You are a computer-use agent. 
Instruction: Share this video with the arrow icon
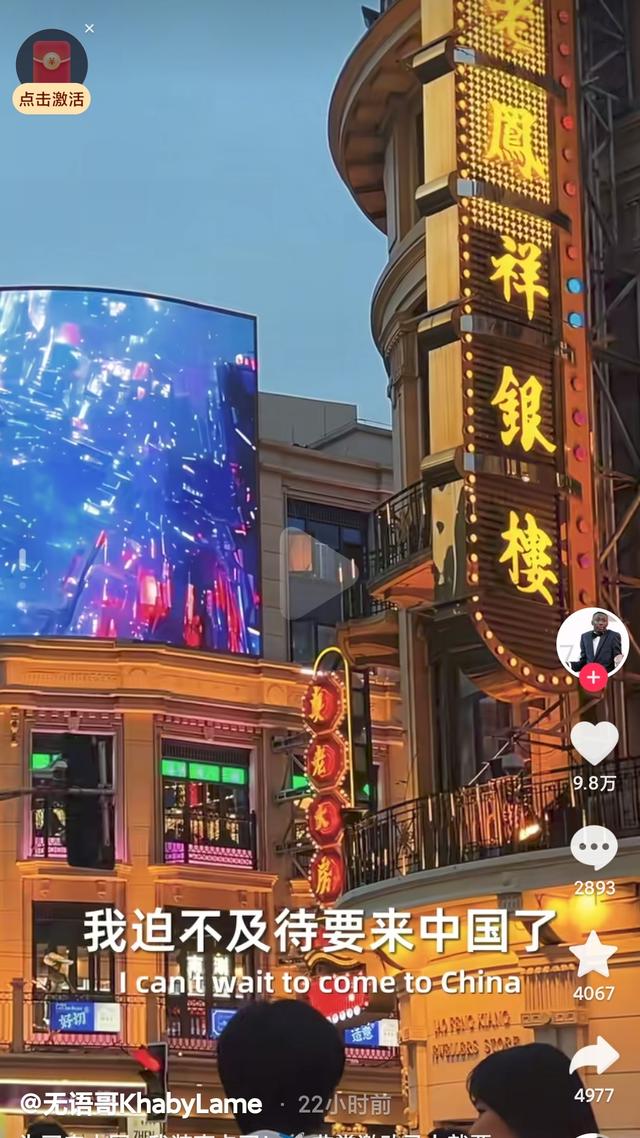[594, 1058]
